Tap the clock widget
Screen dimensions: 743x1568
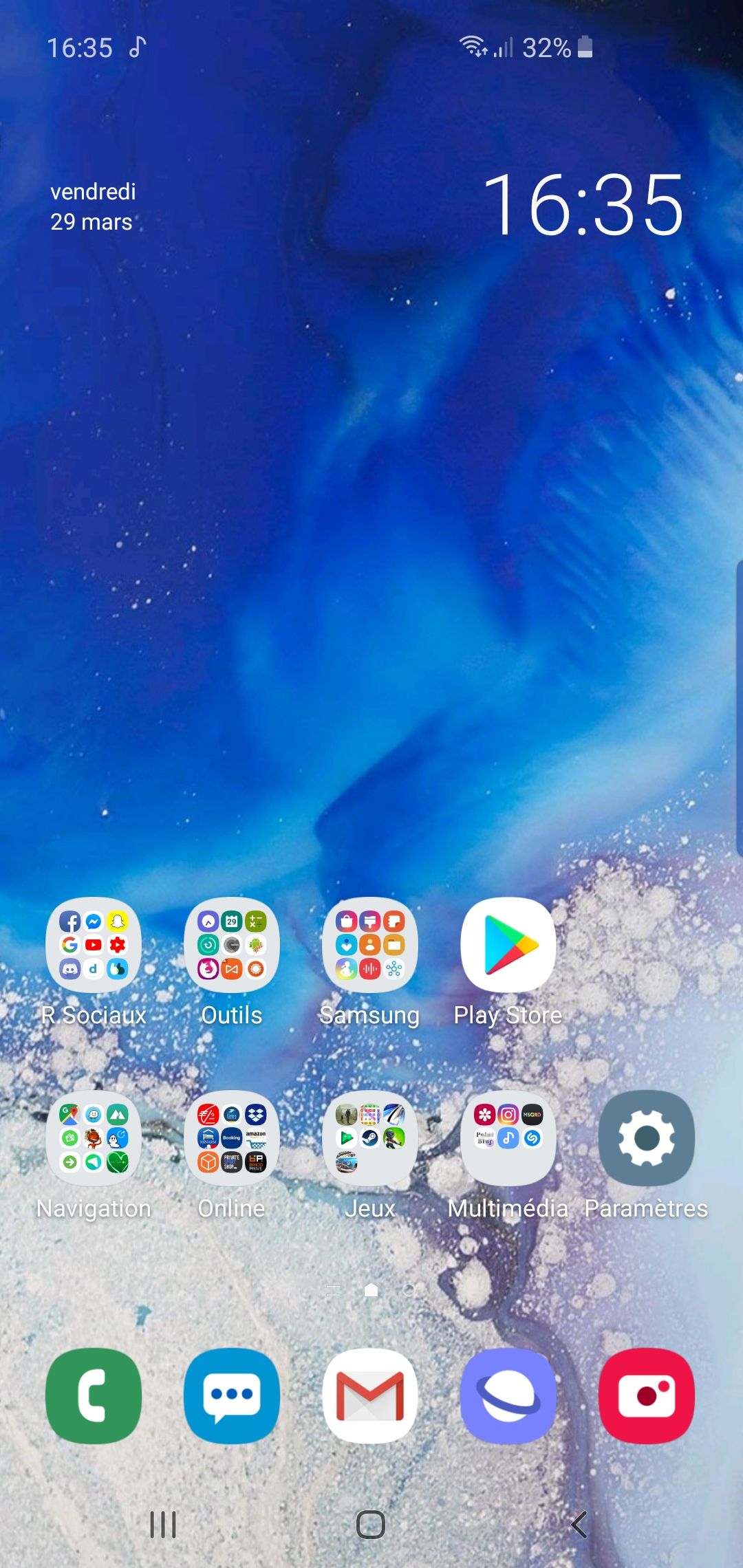583,205
